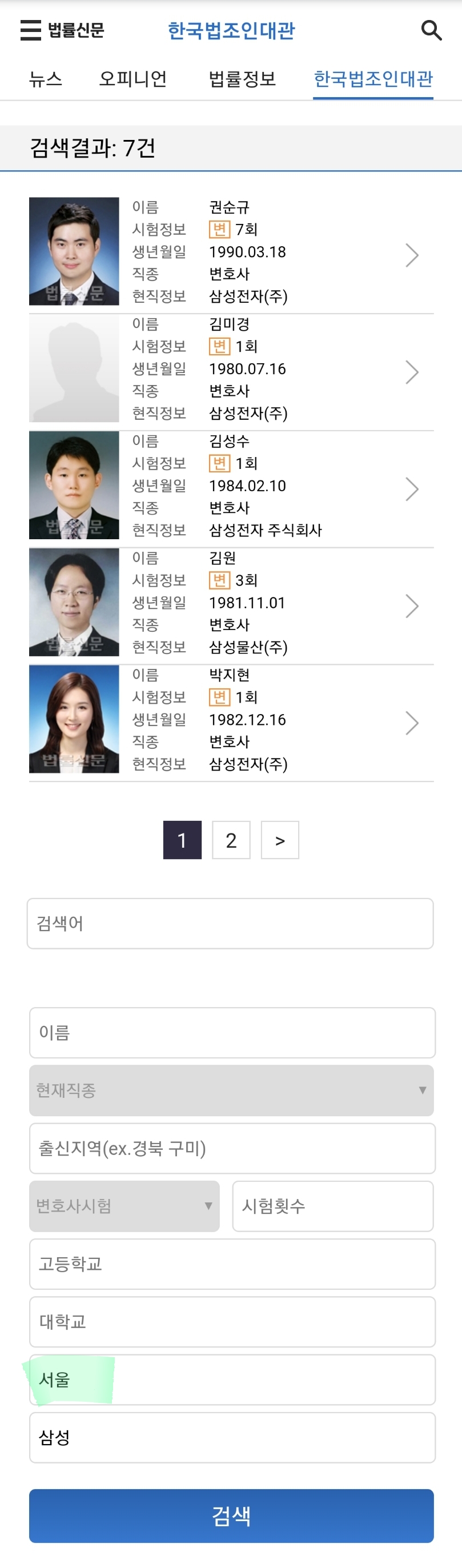Open the 변호사시험 dropdown

point(124,1206)
